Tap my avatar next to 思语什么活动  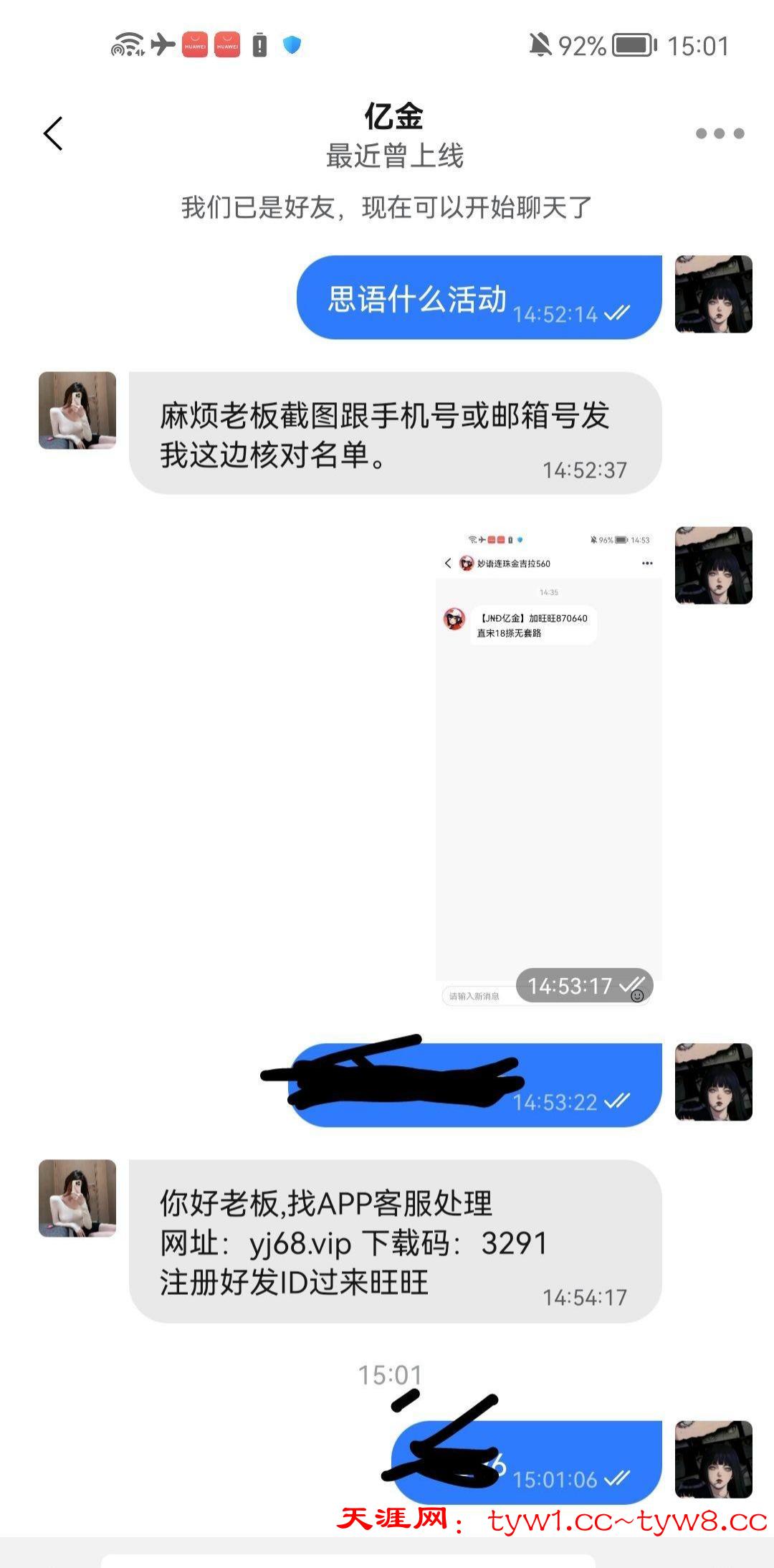click(713, 295)
